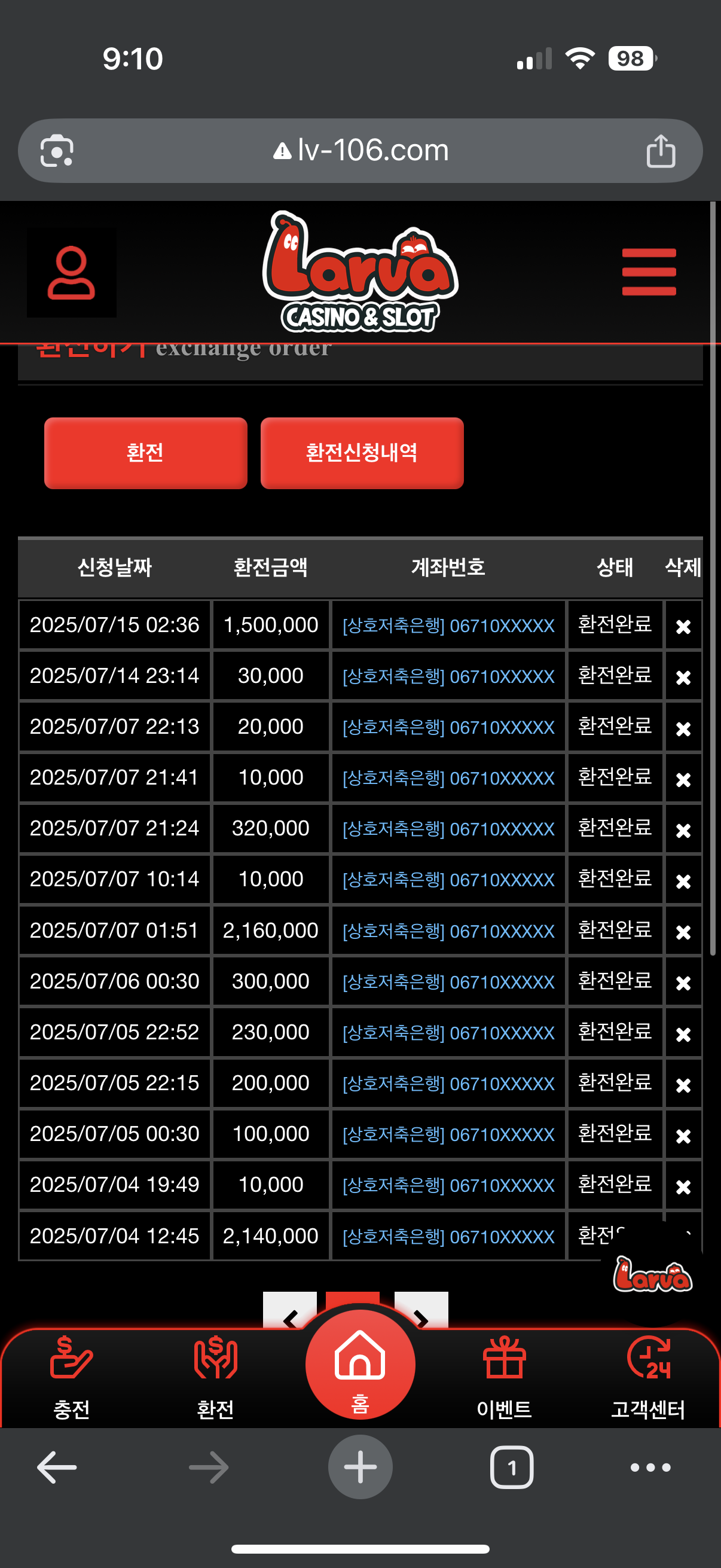Delete the 2025/07/15 02:36 record

683,626
